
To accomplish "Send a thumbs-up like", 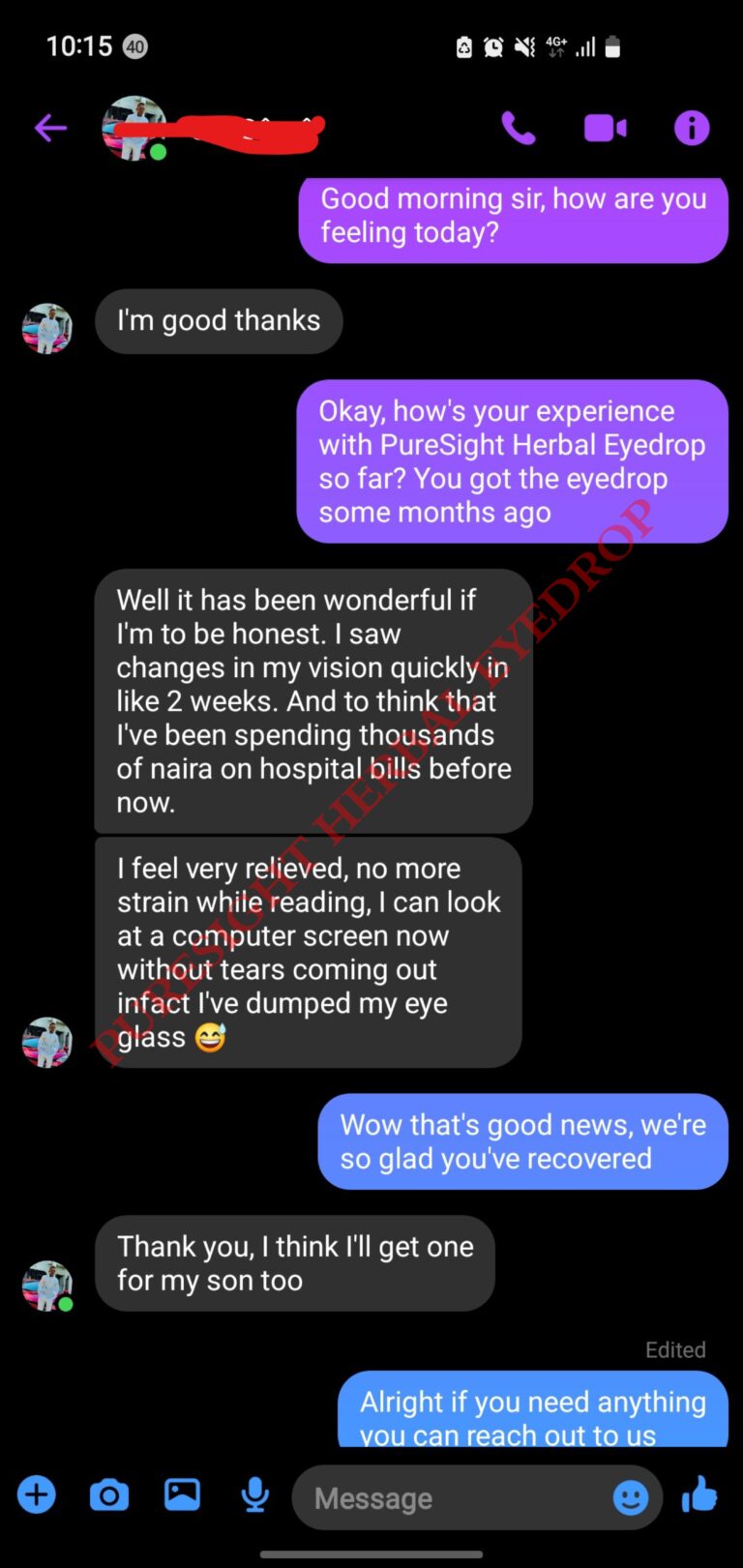I will 699,1495.
